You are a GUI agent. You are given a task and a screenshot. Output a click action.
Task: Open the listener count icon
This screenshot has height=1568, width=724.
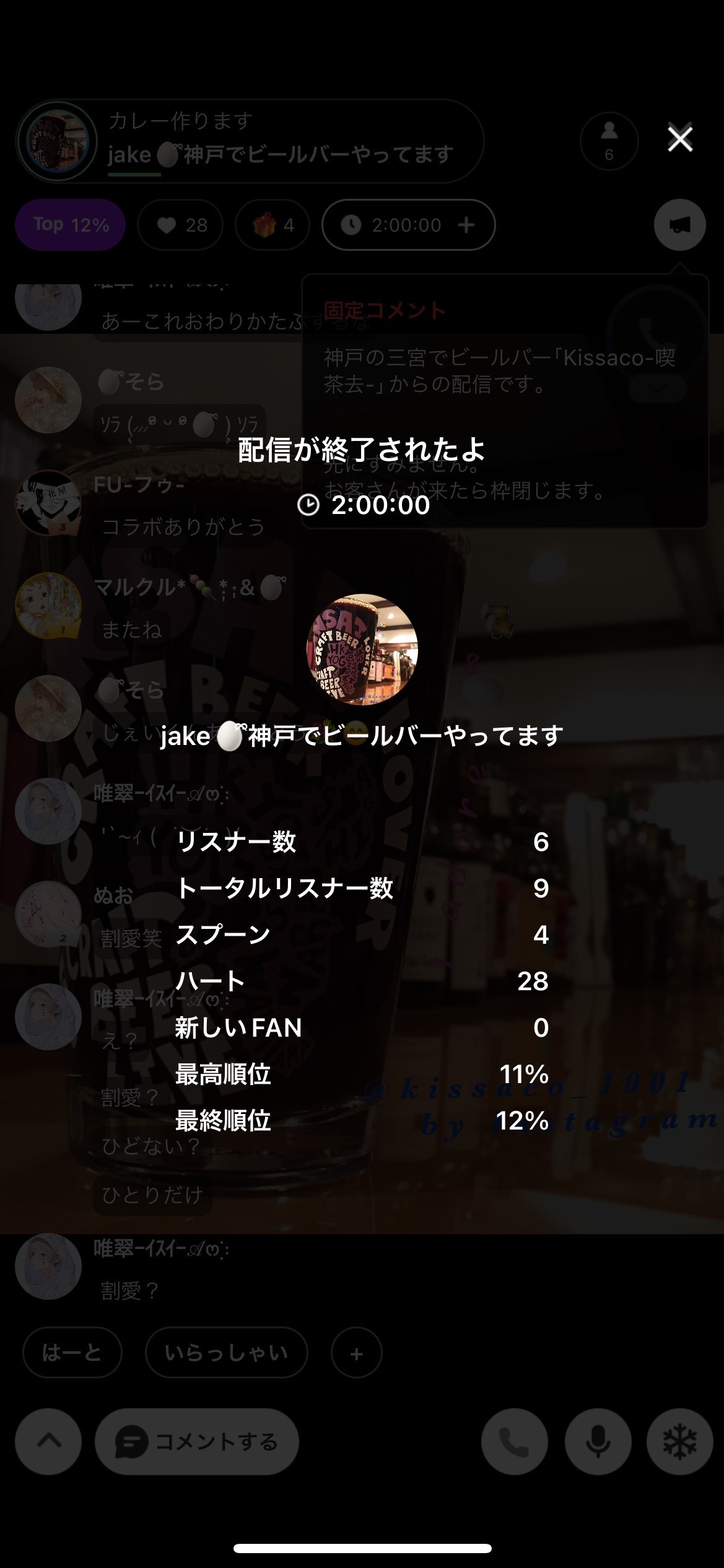[x=609, y=142]
